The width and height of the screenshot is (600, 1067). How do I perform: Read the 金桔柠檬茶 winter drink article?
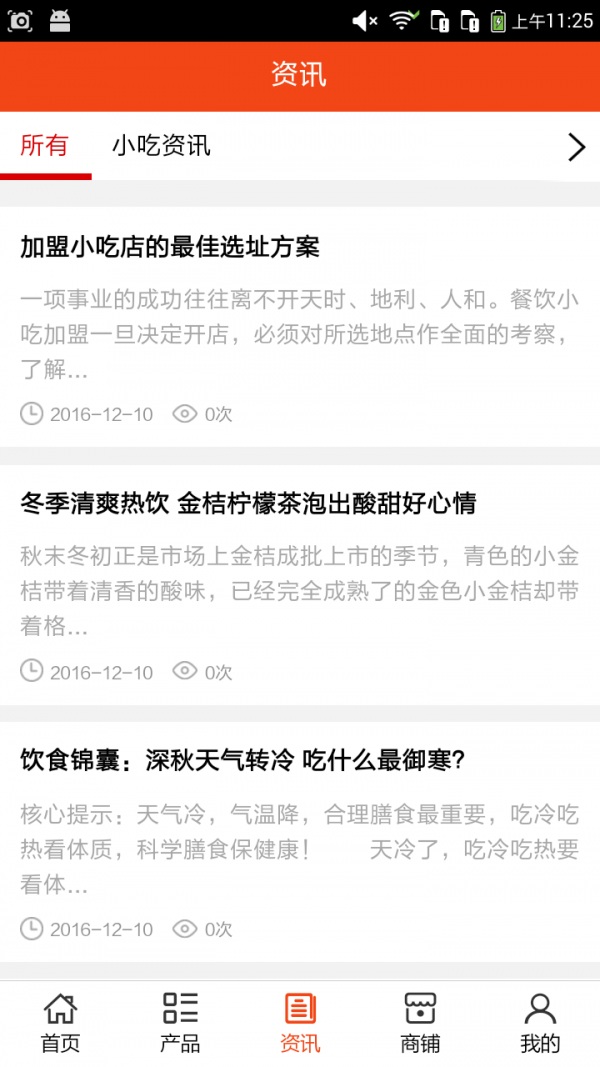tap(248, 504)
